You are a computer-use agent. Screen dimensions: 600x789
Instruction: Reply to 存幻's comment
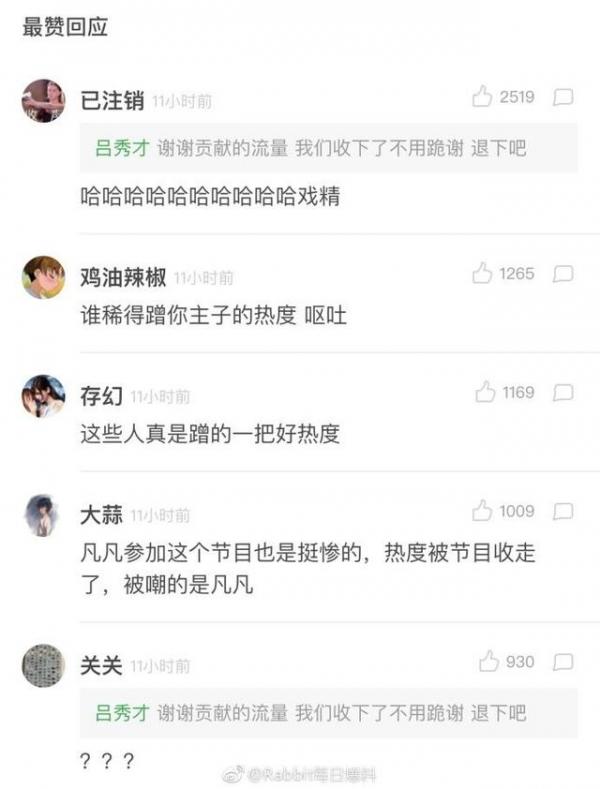tap(563, 392)
